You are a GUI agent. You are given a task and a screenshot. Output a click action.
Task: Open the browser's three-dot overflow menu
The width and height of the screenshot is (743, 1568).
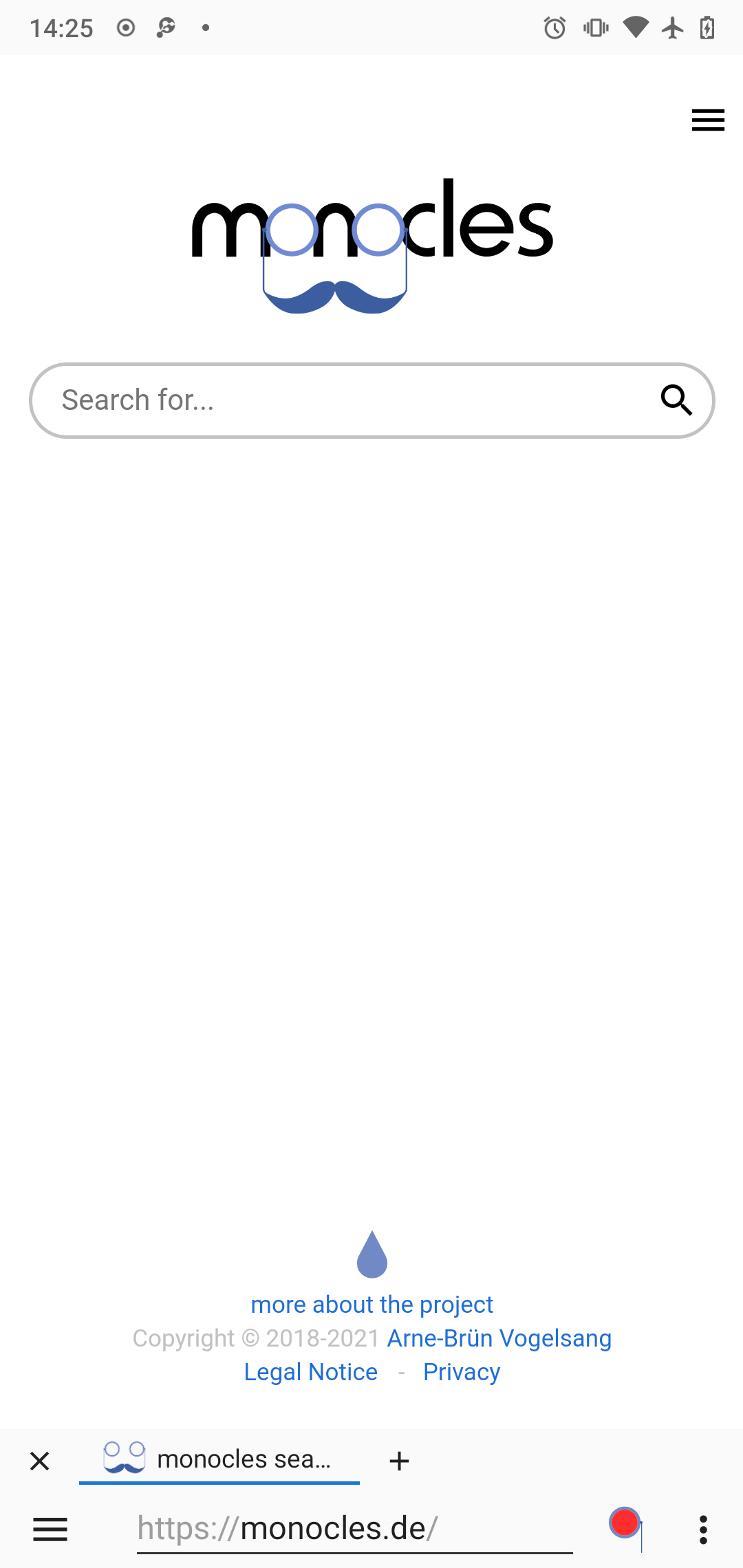tap(702, 1529)
